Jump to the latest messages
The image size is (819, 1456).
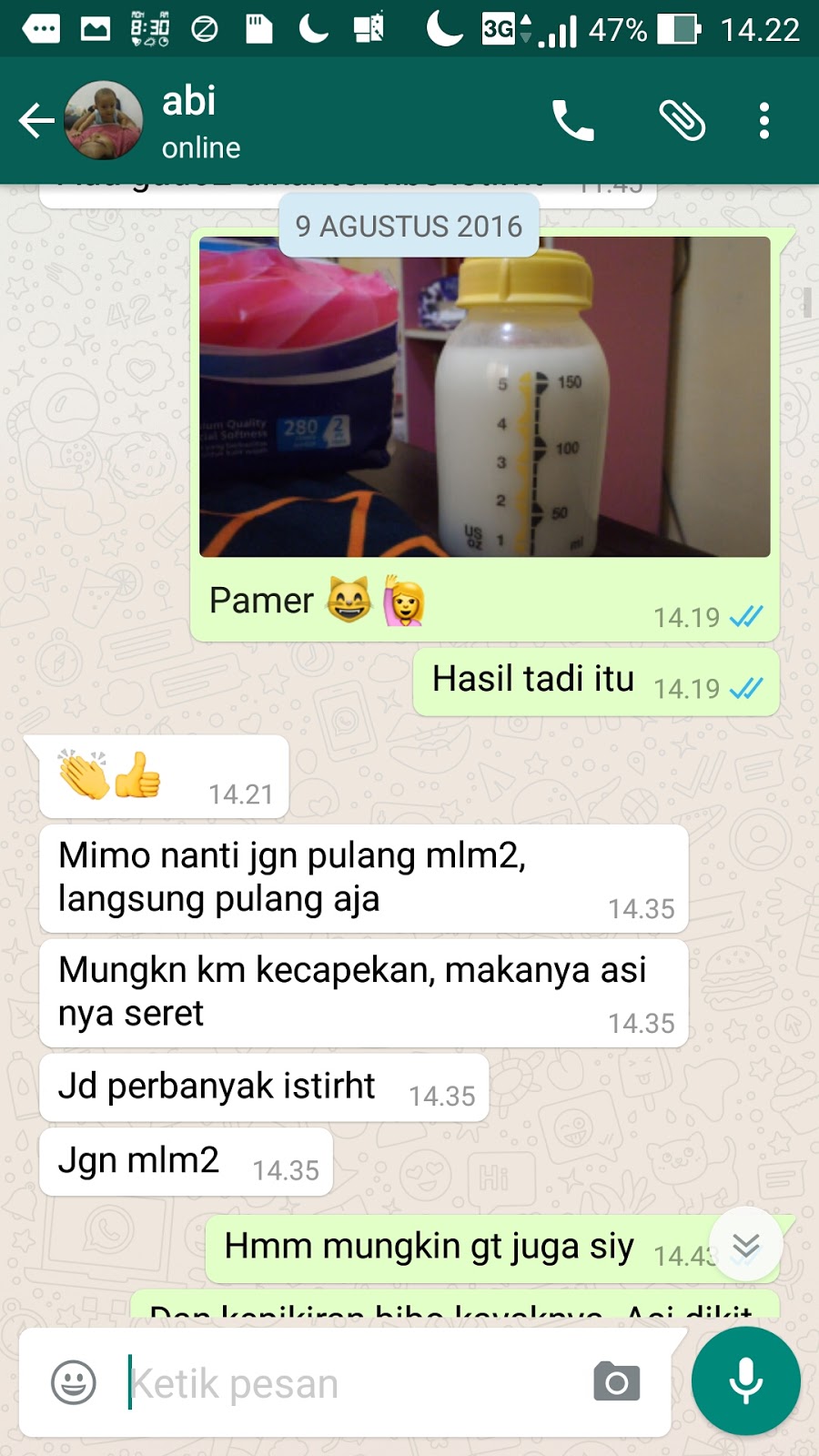coord(745,1245)
